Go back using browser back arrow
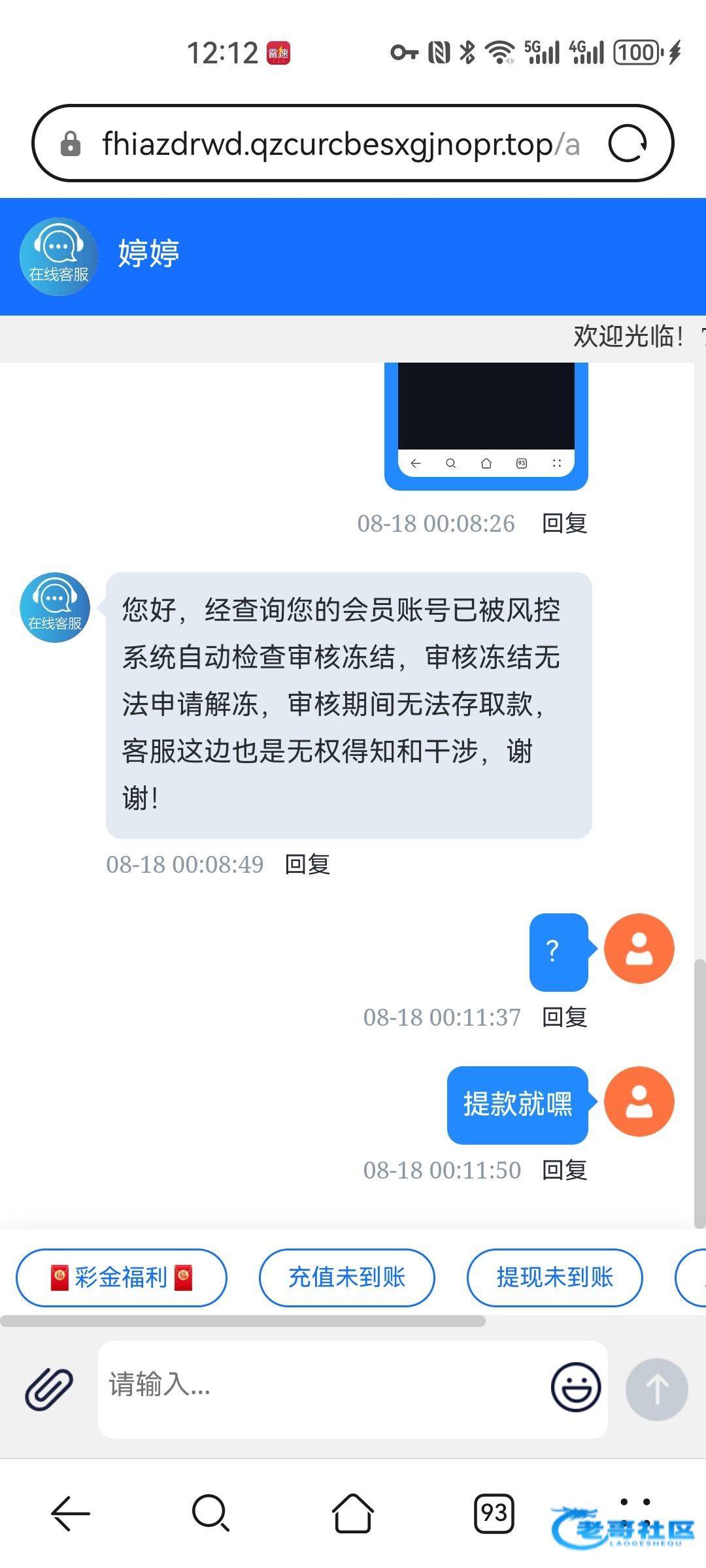706x1568 pixels. click(71, 1513)
